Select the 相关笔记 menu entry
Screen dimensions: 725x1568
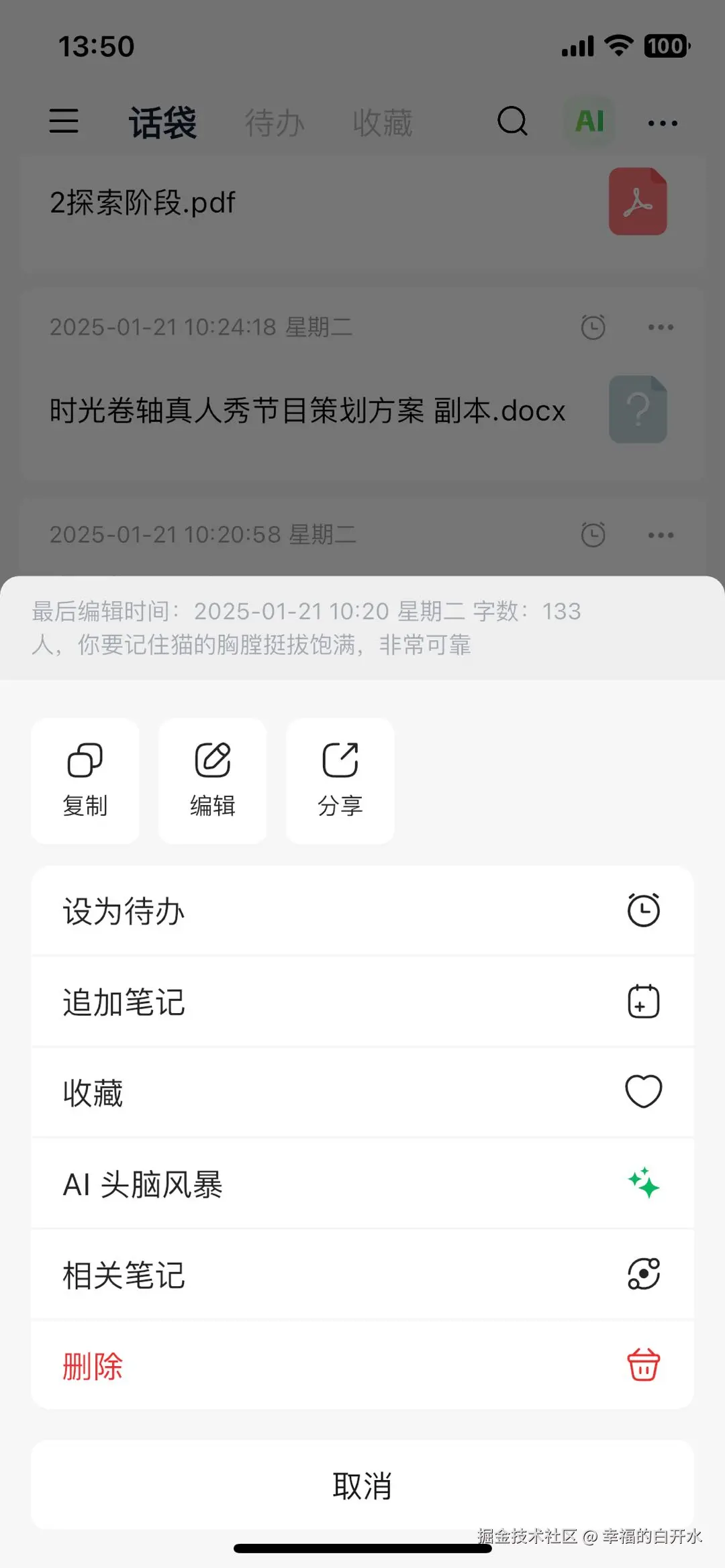(362, 1273)
